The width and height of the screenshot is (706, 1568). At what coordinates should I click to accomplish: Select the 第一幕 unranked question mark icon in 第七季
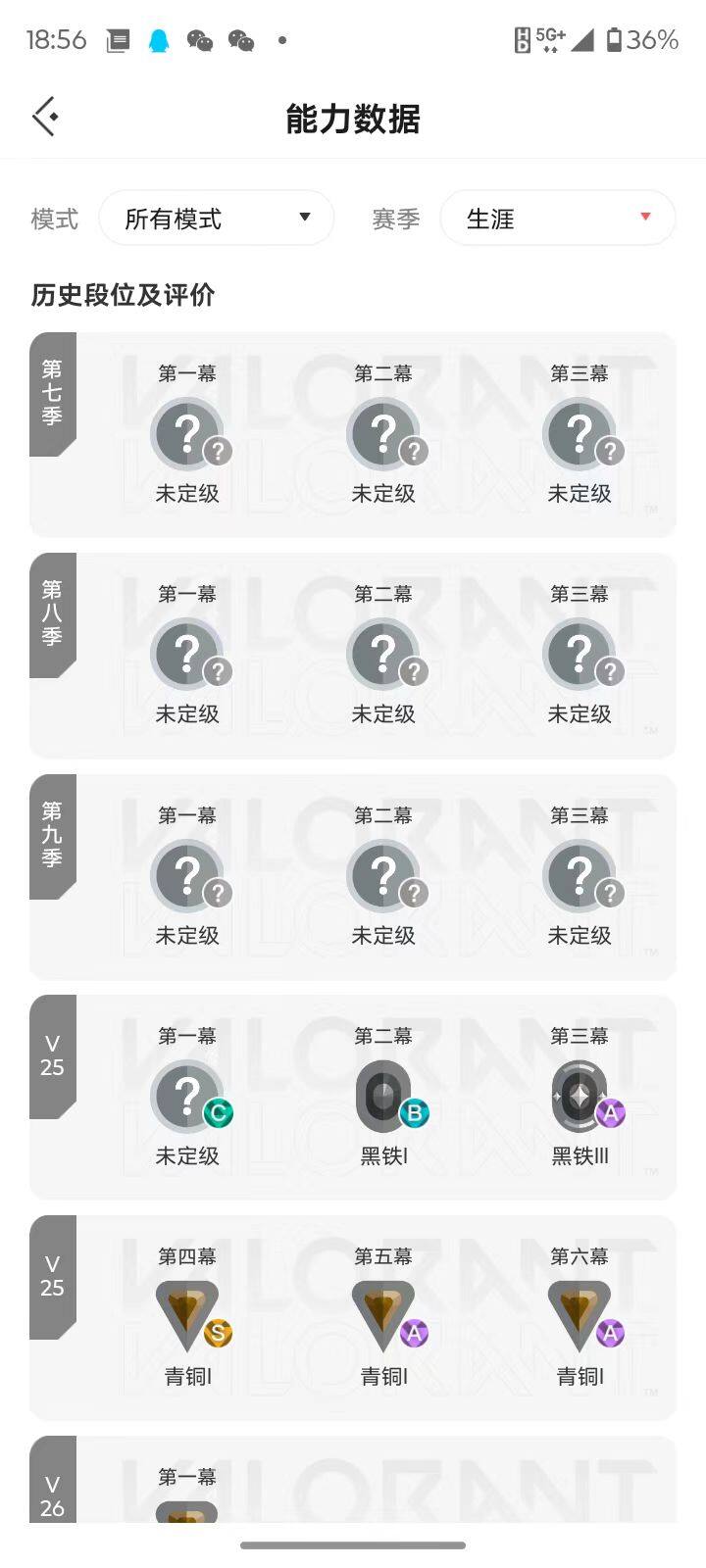tap(187, 432)
